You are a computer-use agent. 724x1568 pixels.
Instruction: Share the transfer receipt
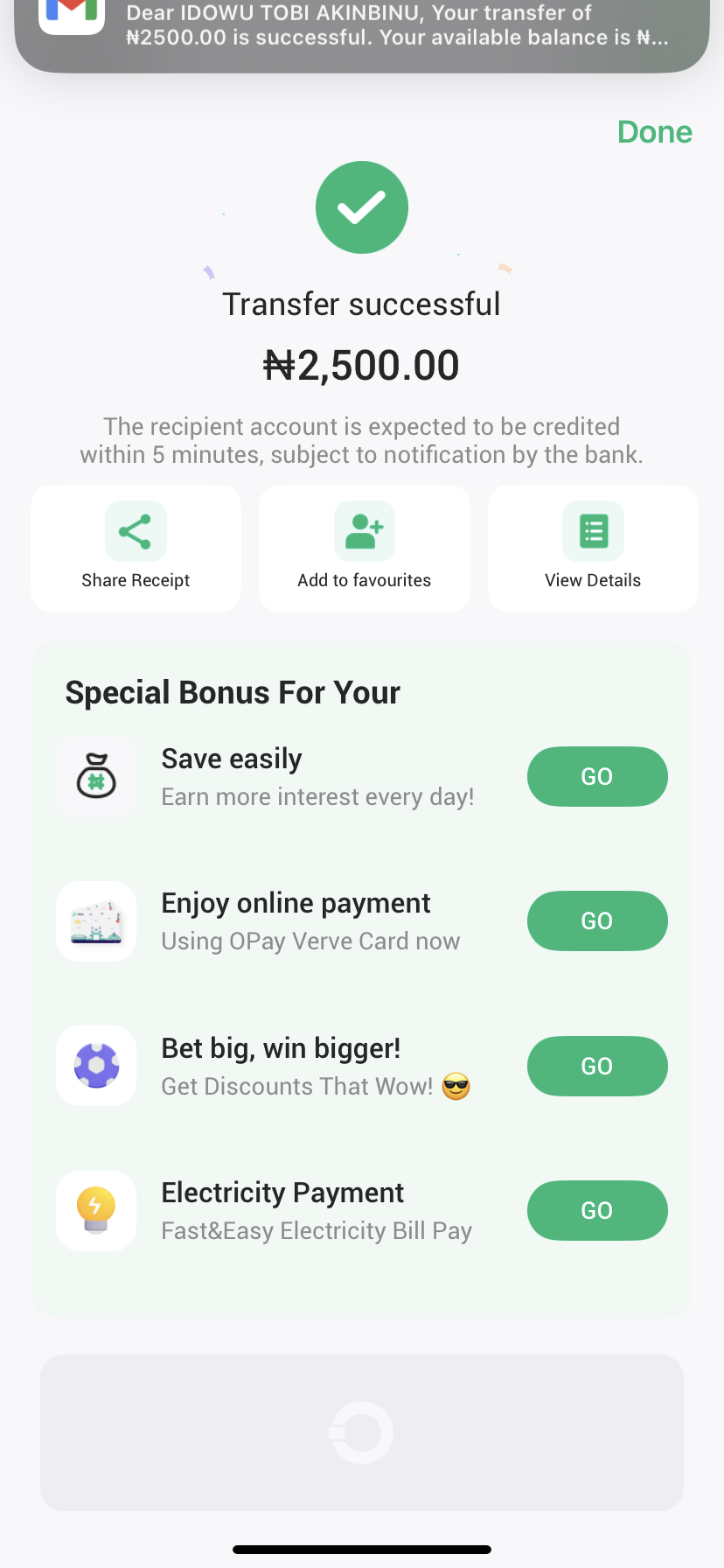coord(136,548)
